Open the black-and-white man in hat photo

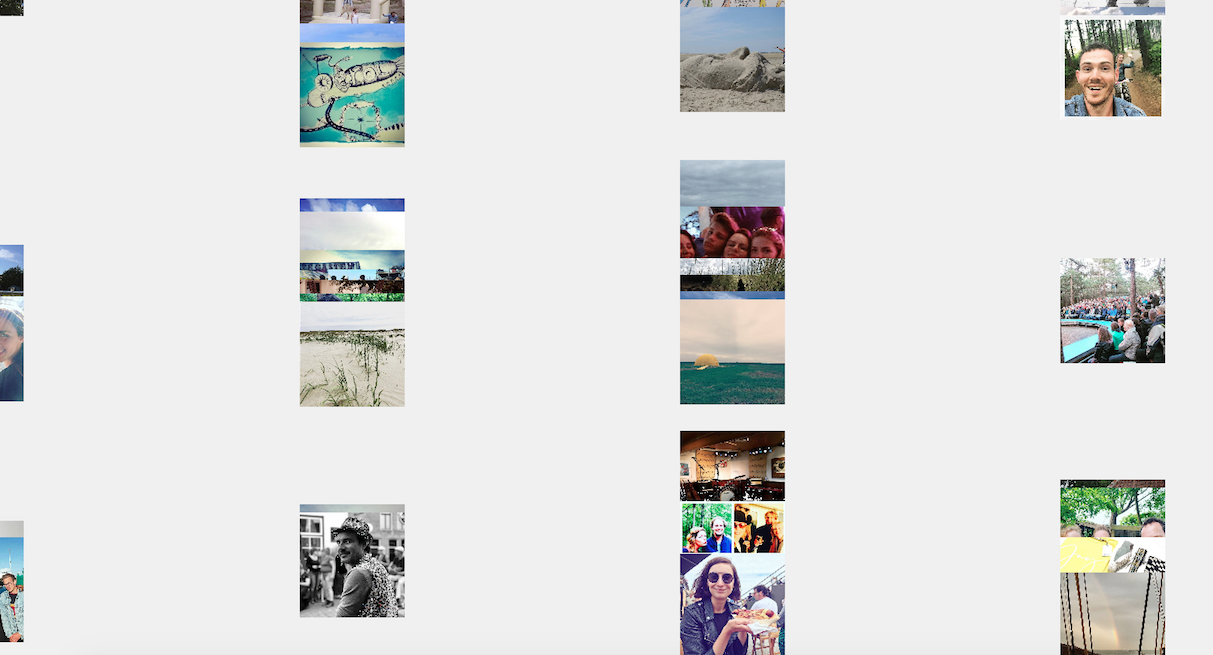point(352,560)
